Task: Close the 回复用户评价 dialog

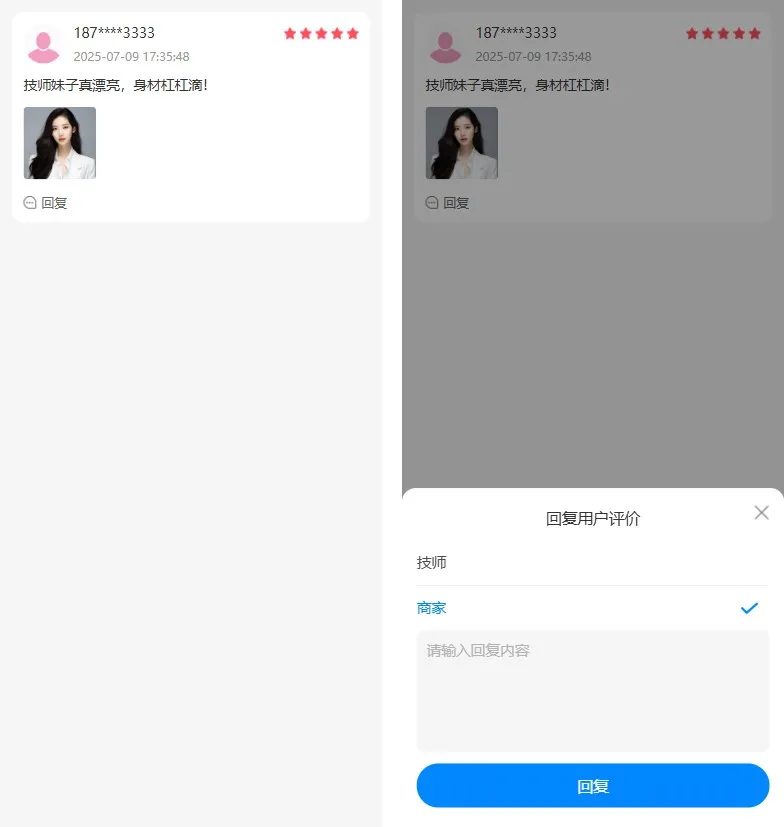Action: point(761,513)
